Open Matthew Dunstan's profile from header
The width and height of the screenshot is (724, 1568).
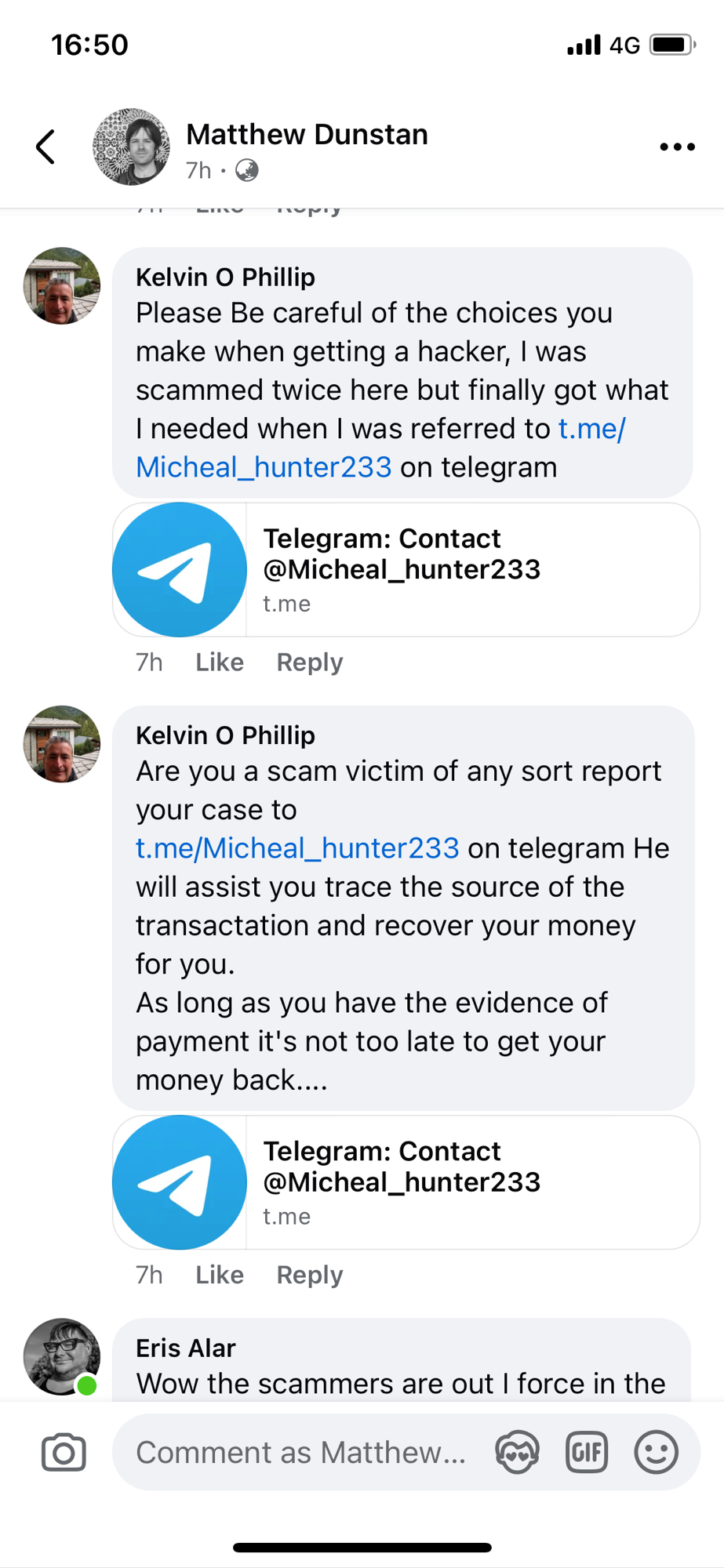pyautogui.click(x=307, y=135)
